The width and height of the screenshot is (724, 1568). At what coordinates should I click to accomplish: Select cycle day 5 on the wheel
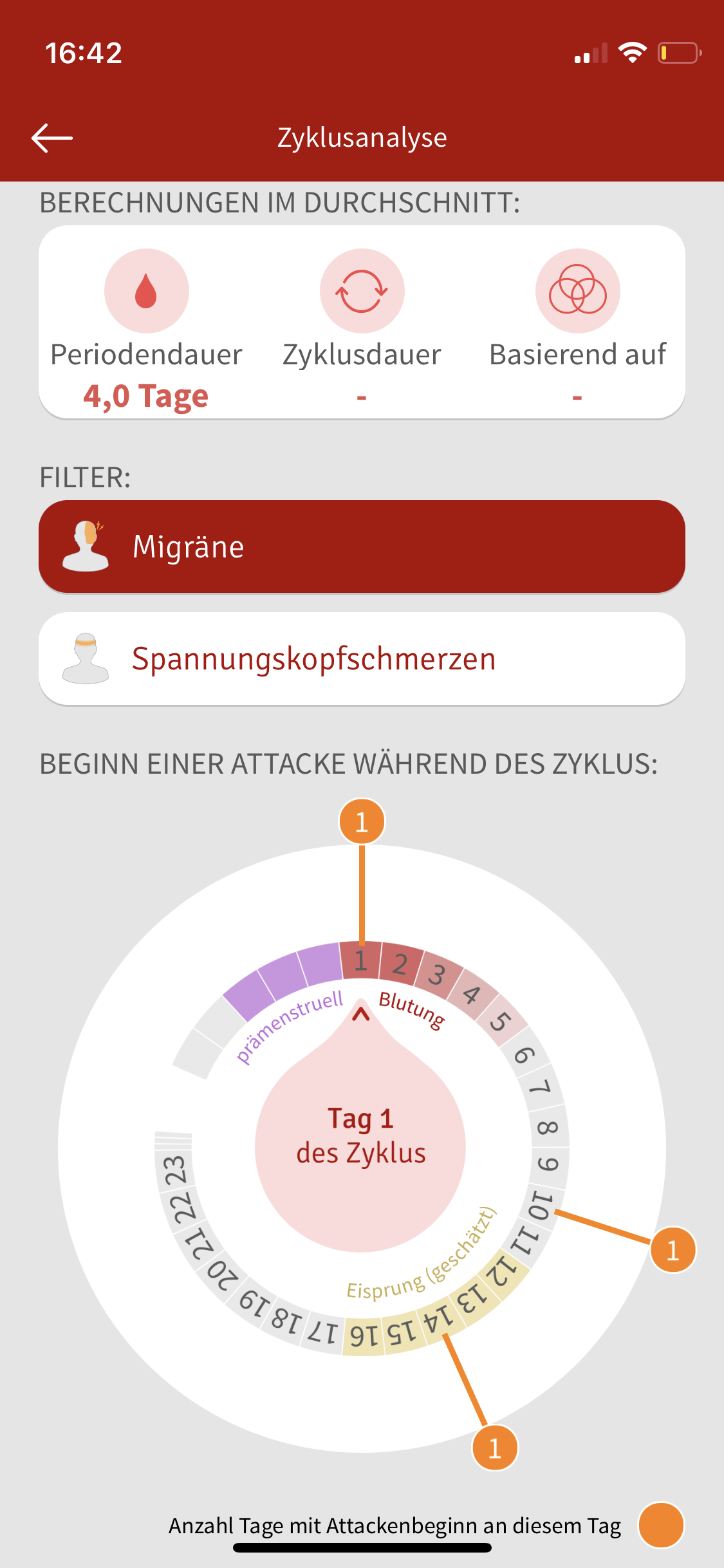pyautogui.click(x=501, y=1022)
